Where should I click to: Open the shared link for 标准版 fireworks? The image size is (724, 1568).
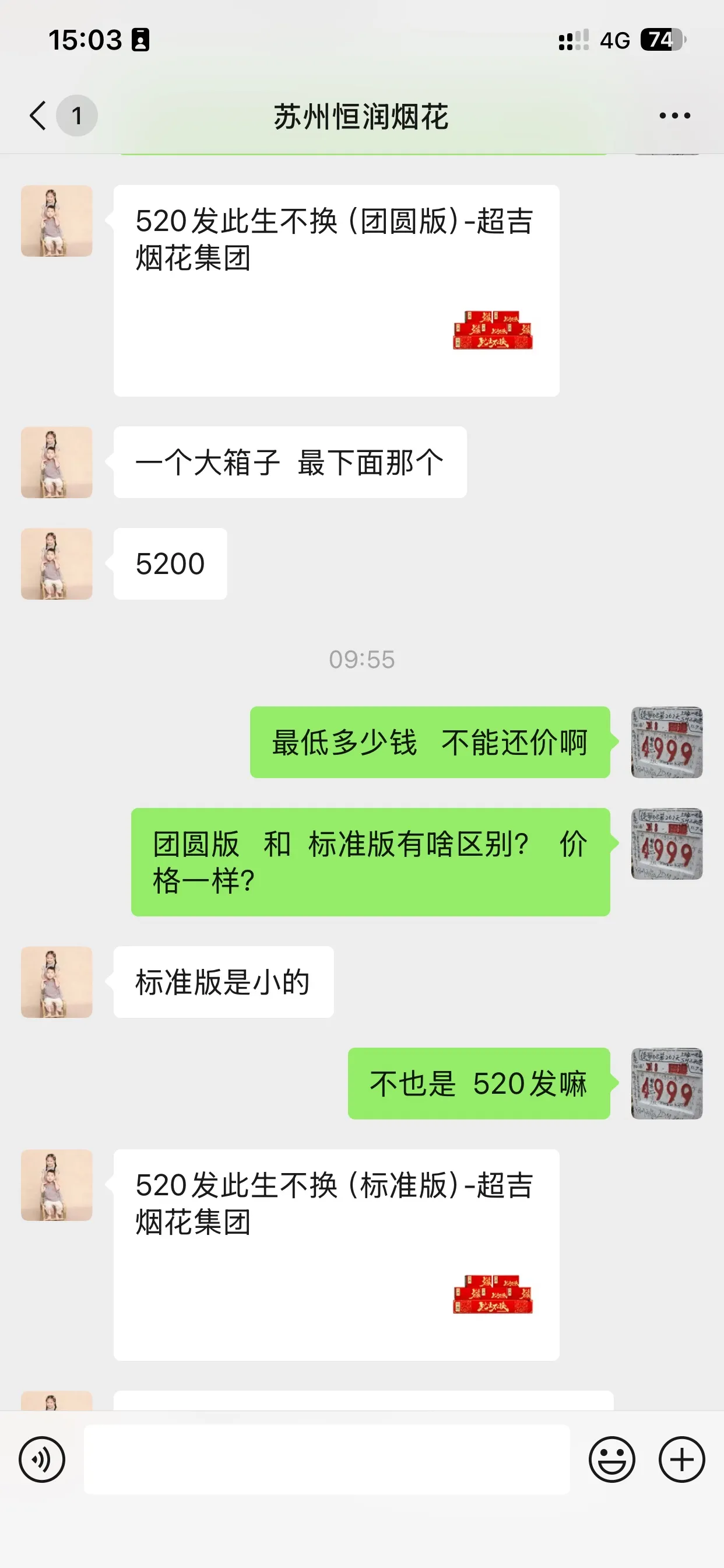[x=336, y=1254]
